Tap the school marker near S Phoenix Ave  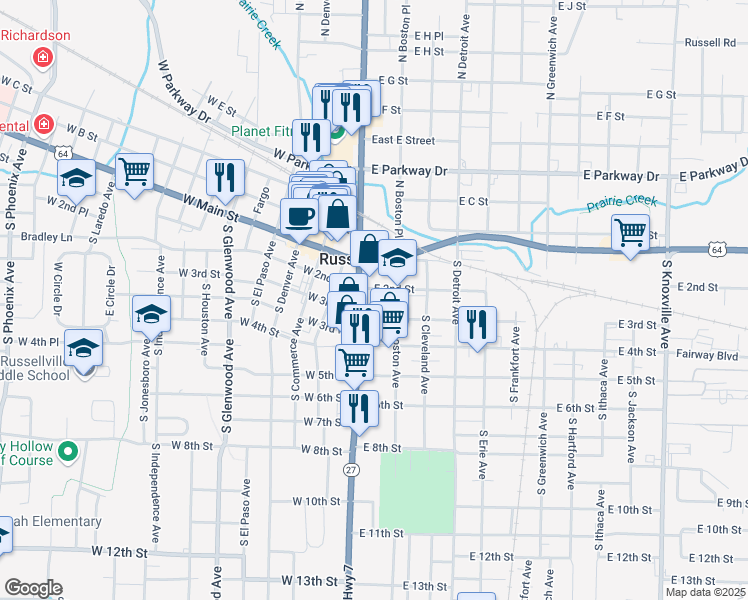coord(76,178)
